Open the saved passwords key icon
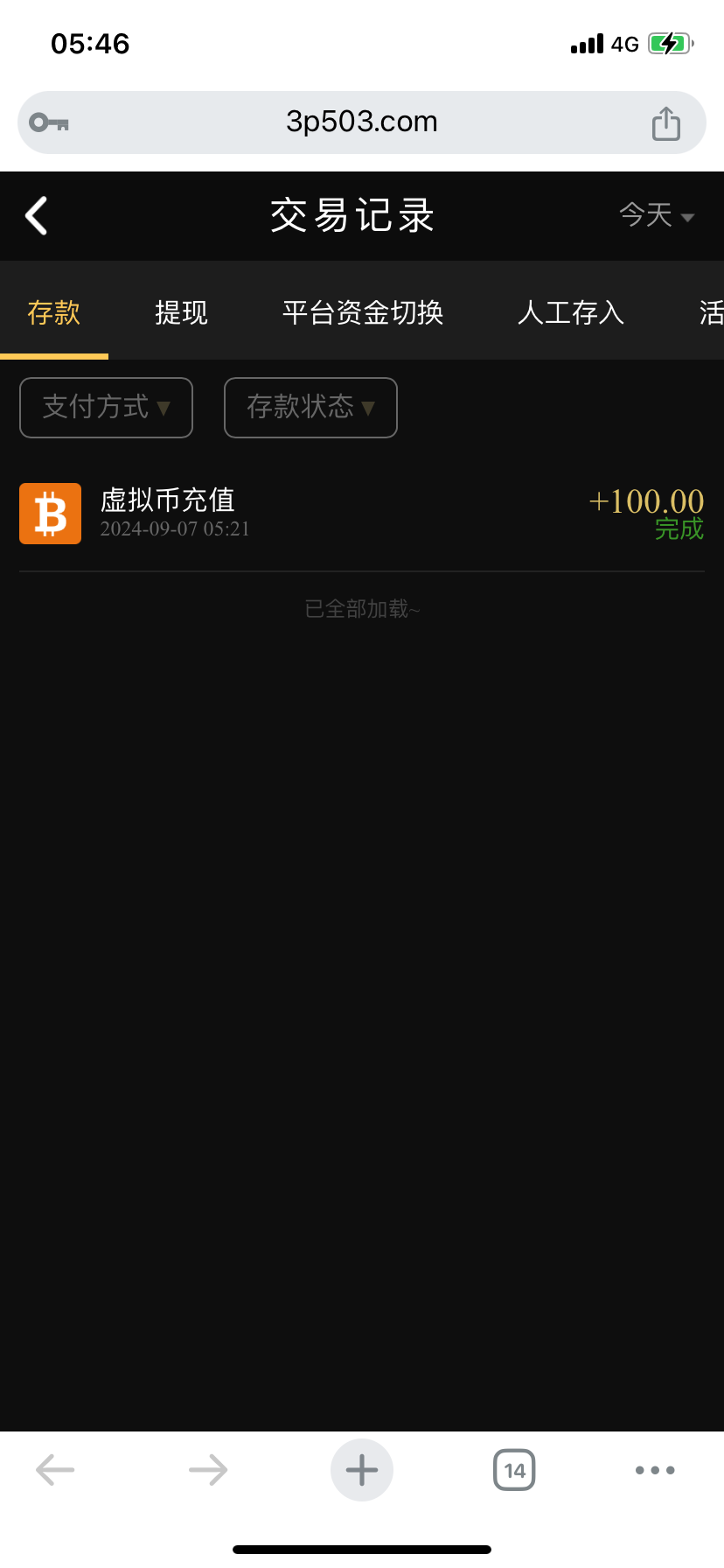 click(49, 122)
